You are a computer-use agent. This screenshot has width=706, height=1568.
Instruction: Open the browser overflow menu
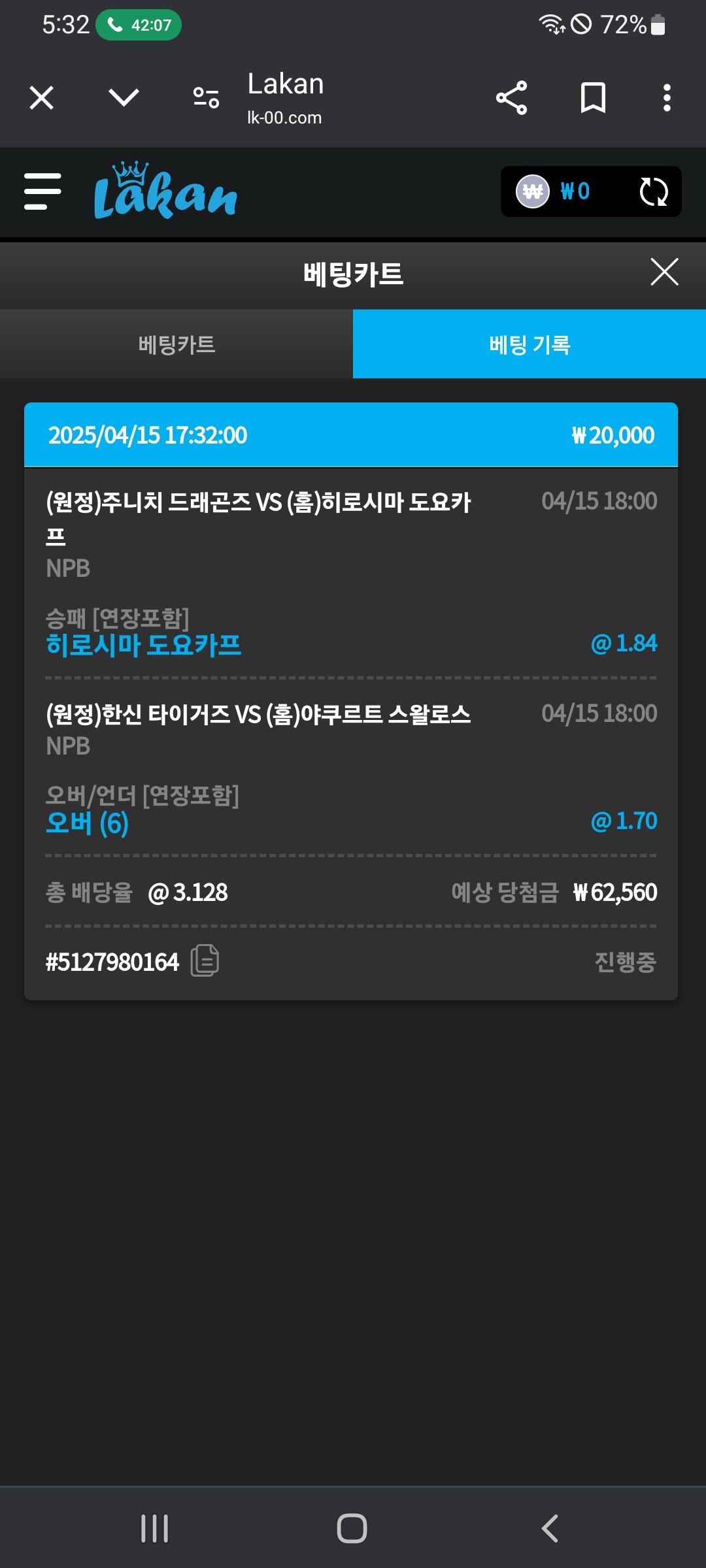(x=667, y=98)
